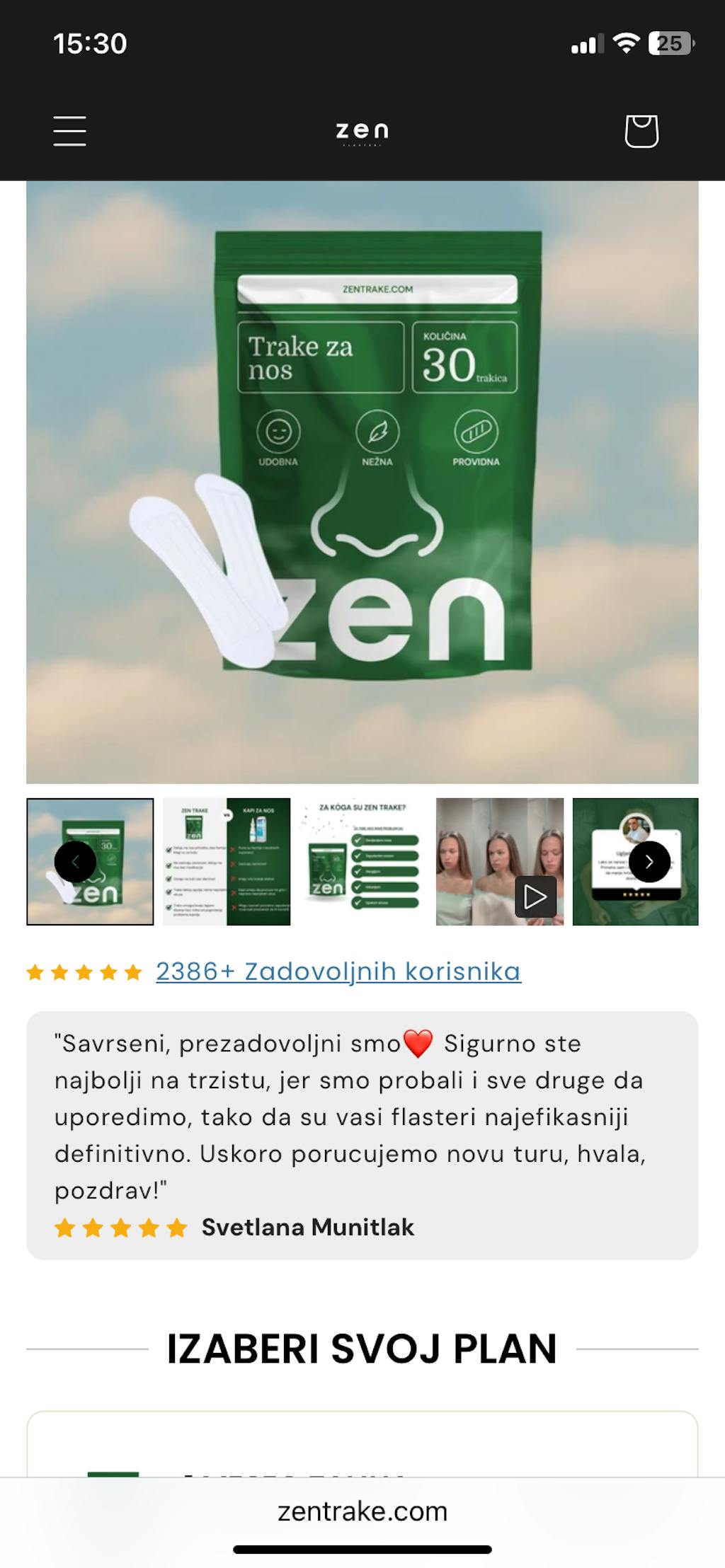Screen dimensions: 725x1568
Task: Open the 2386+ Zadovoljnih korisnika reviews link
Action: [338, 972]
